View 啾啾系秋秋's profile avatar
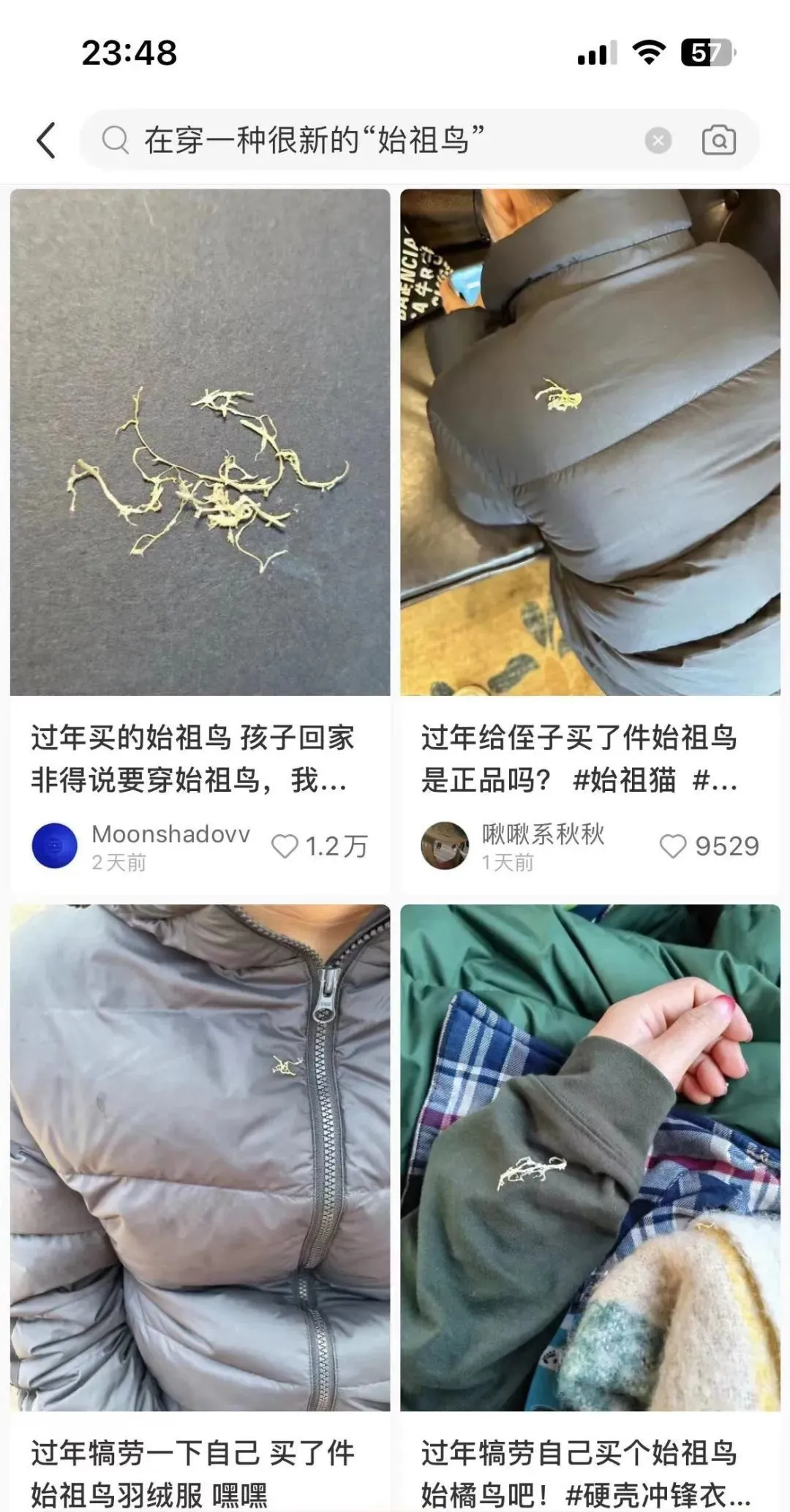 click(x=444, y=846)
